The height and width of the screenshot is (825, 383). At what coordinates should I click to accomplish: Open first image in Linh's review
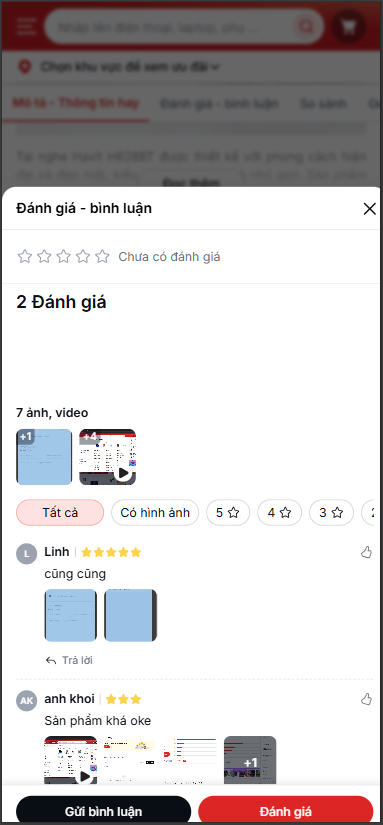point(70,615)
